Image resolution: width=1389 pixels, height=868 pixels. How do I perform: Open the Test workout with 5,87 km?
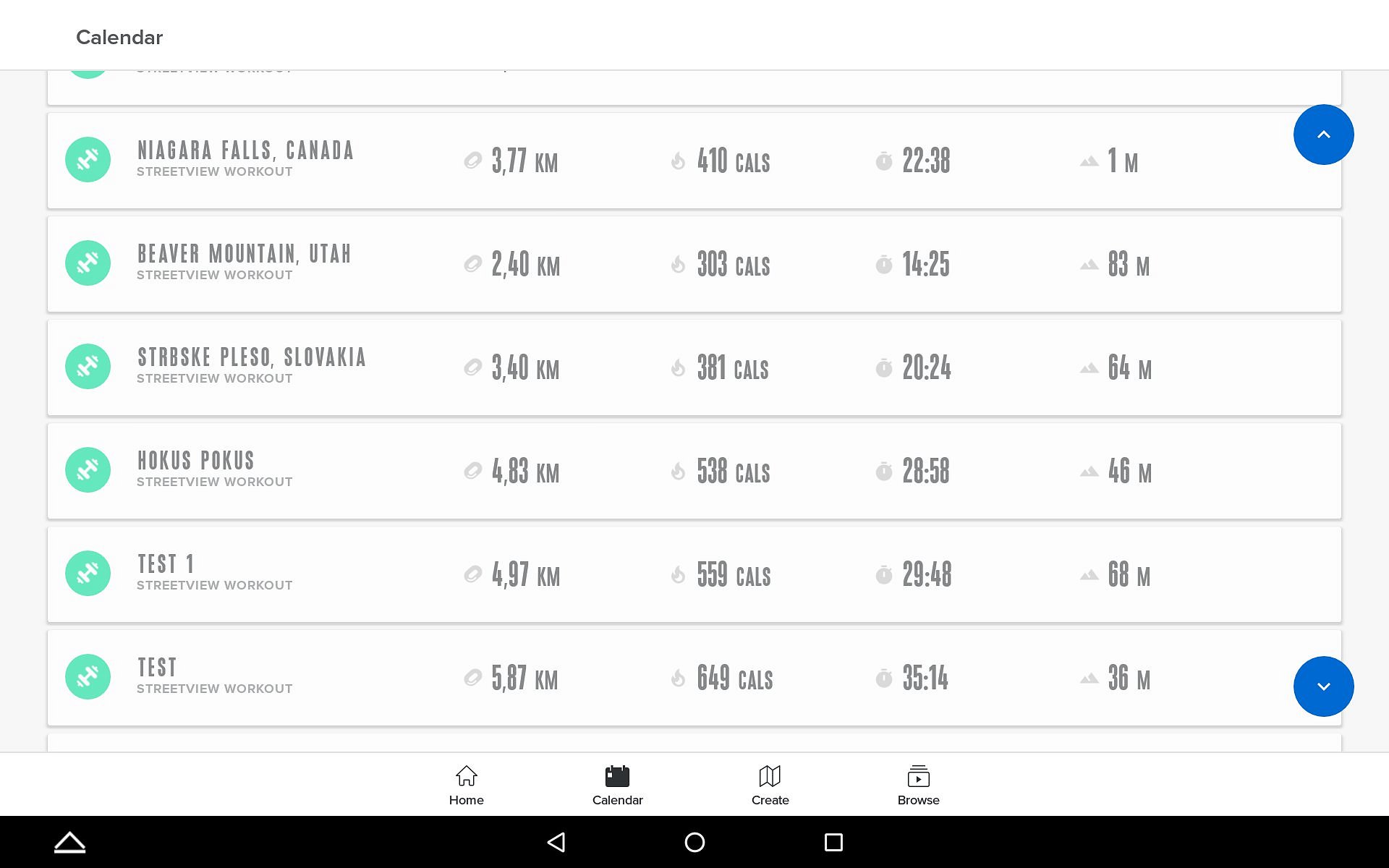click(158, 677)
